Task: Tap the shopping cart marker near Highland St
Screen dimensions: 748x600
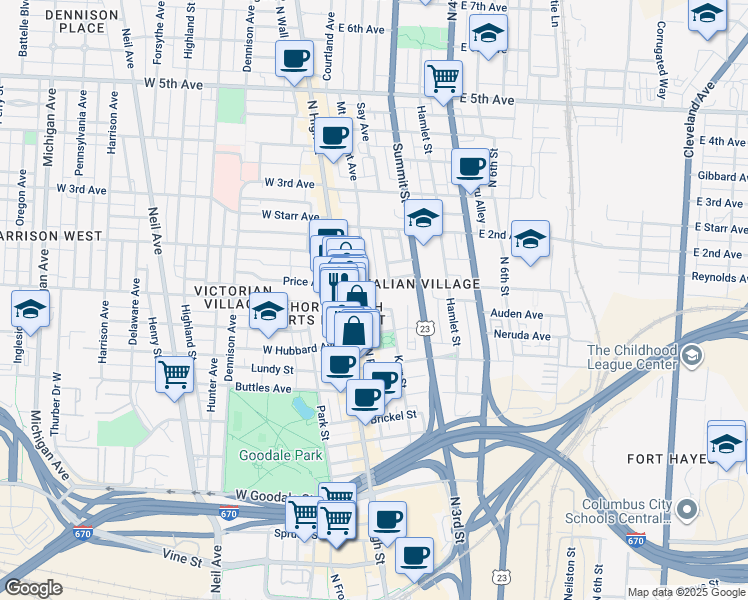Action: tap(175, 375)
